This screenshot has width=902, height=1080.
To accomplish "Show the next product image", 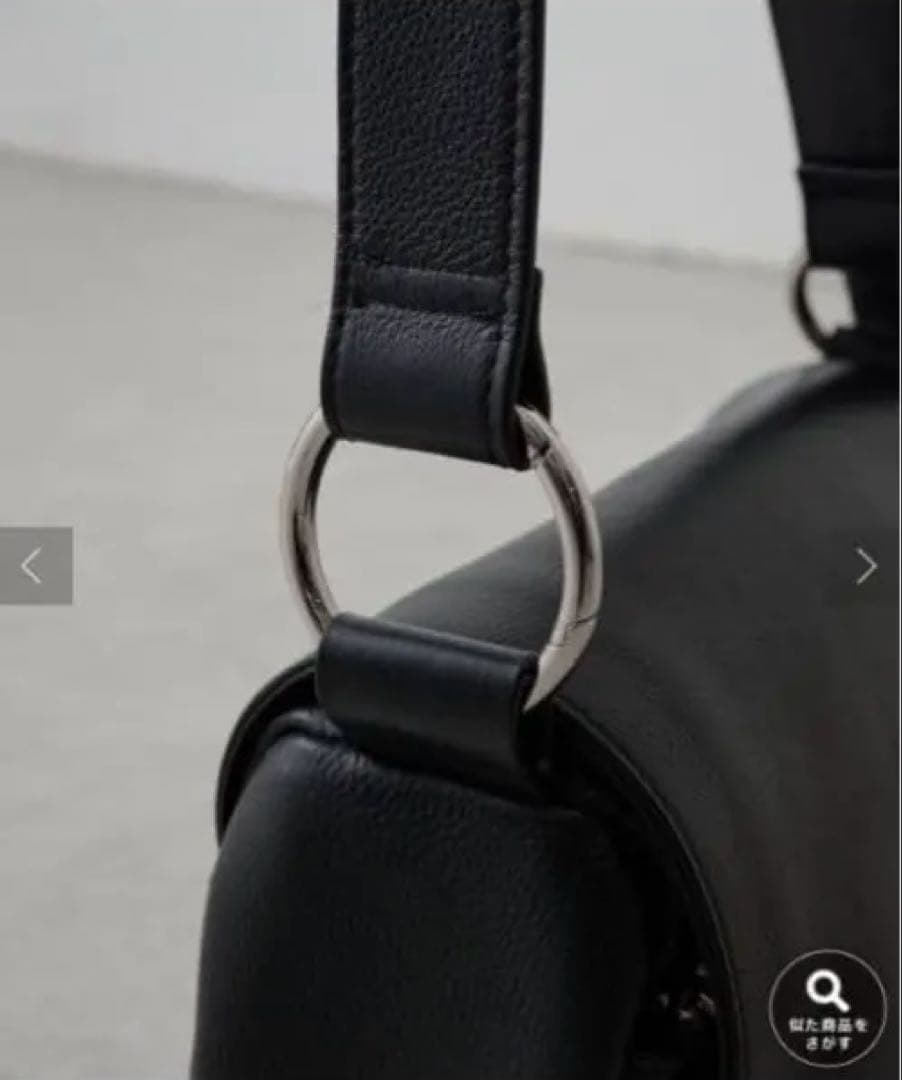I will (x=866, y=566).
